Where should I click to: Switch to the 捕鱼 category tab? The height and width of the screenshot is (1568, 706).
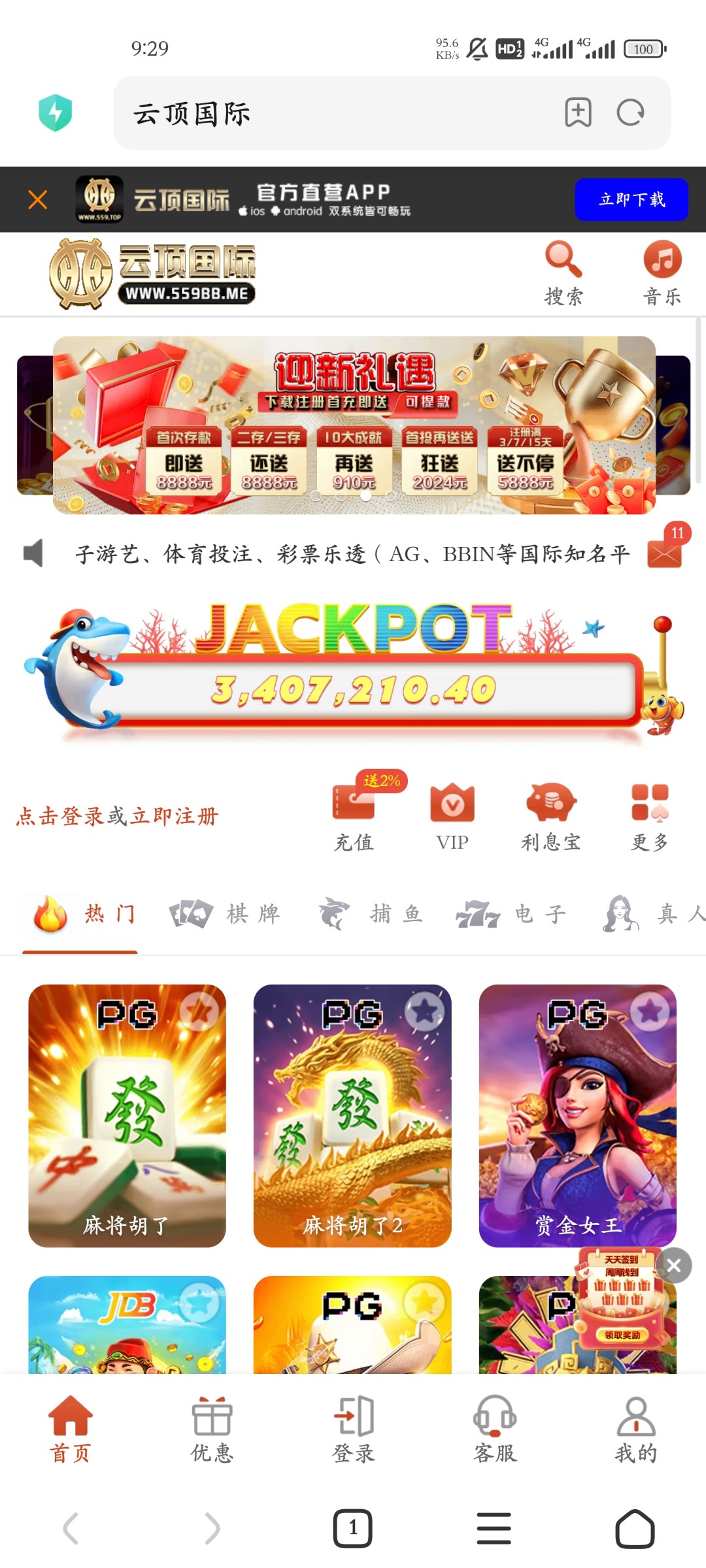click(371, 913)
